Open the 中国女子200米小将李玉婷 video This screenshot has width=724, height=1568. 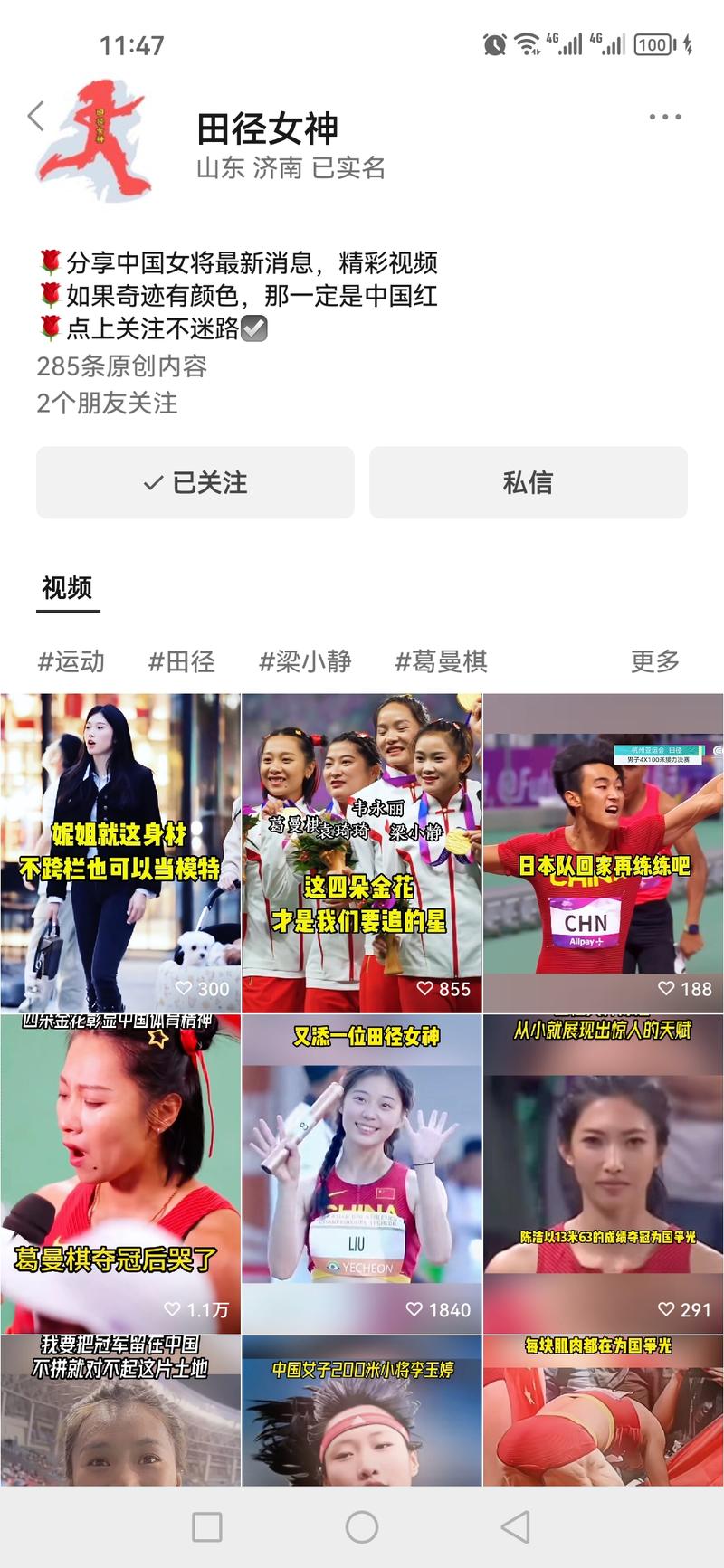[362, 1411]
